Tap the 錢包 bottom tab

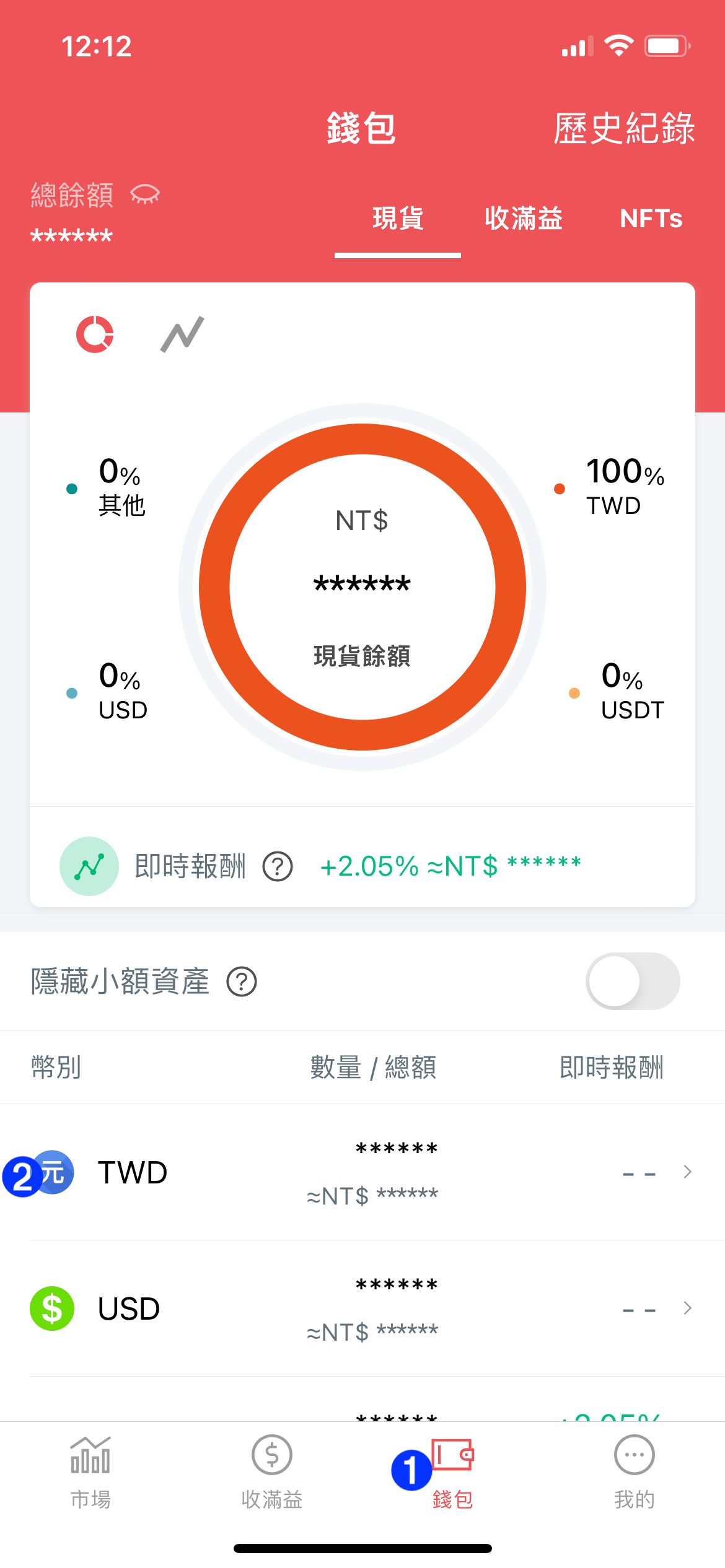tap(453, 1473)
